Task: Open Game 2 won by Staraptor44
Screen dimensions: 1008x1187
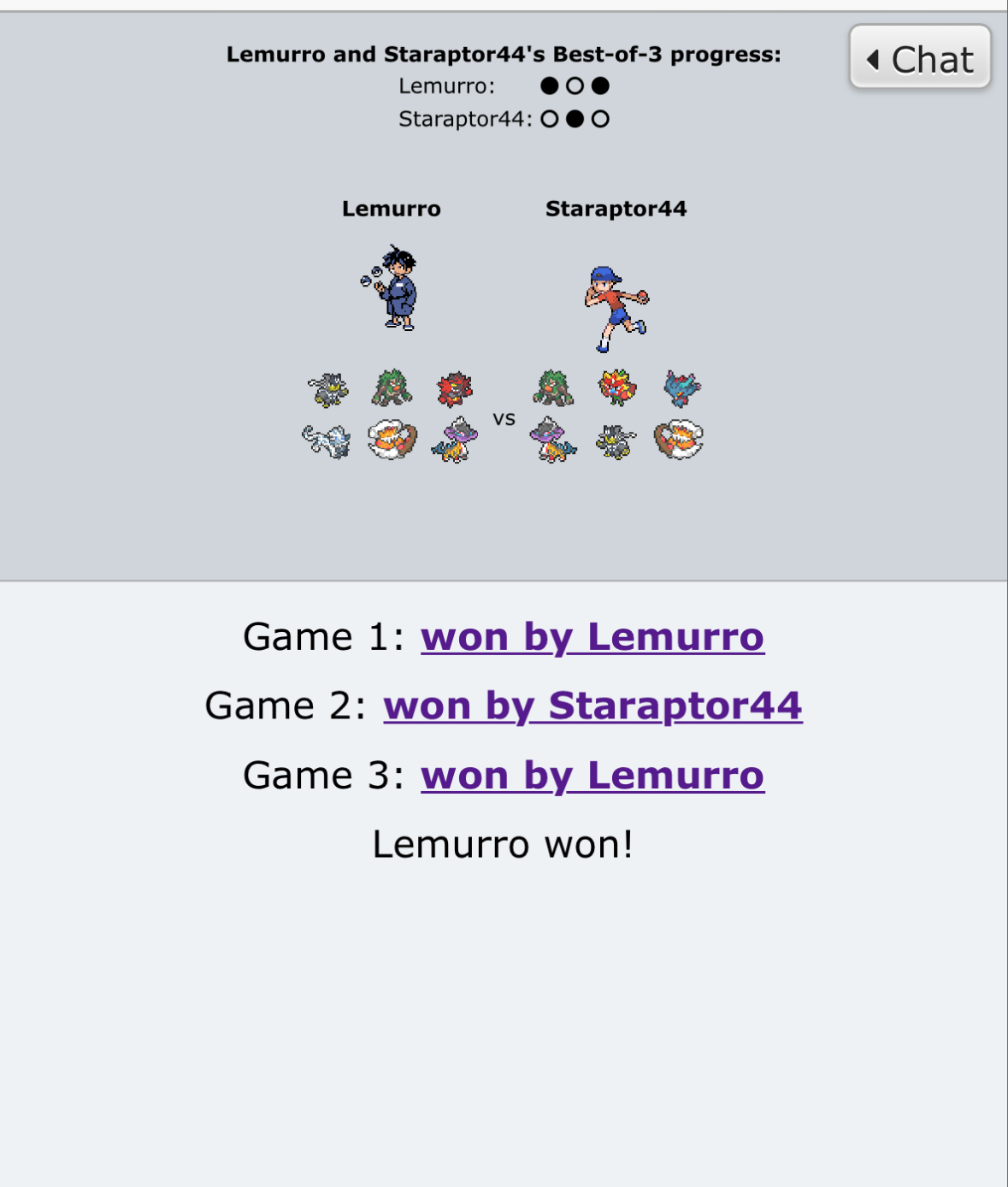Action: tap(592, 706)
